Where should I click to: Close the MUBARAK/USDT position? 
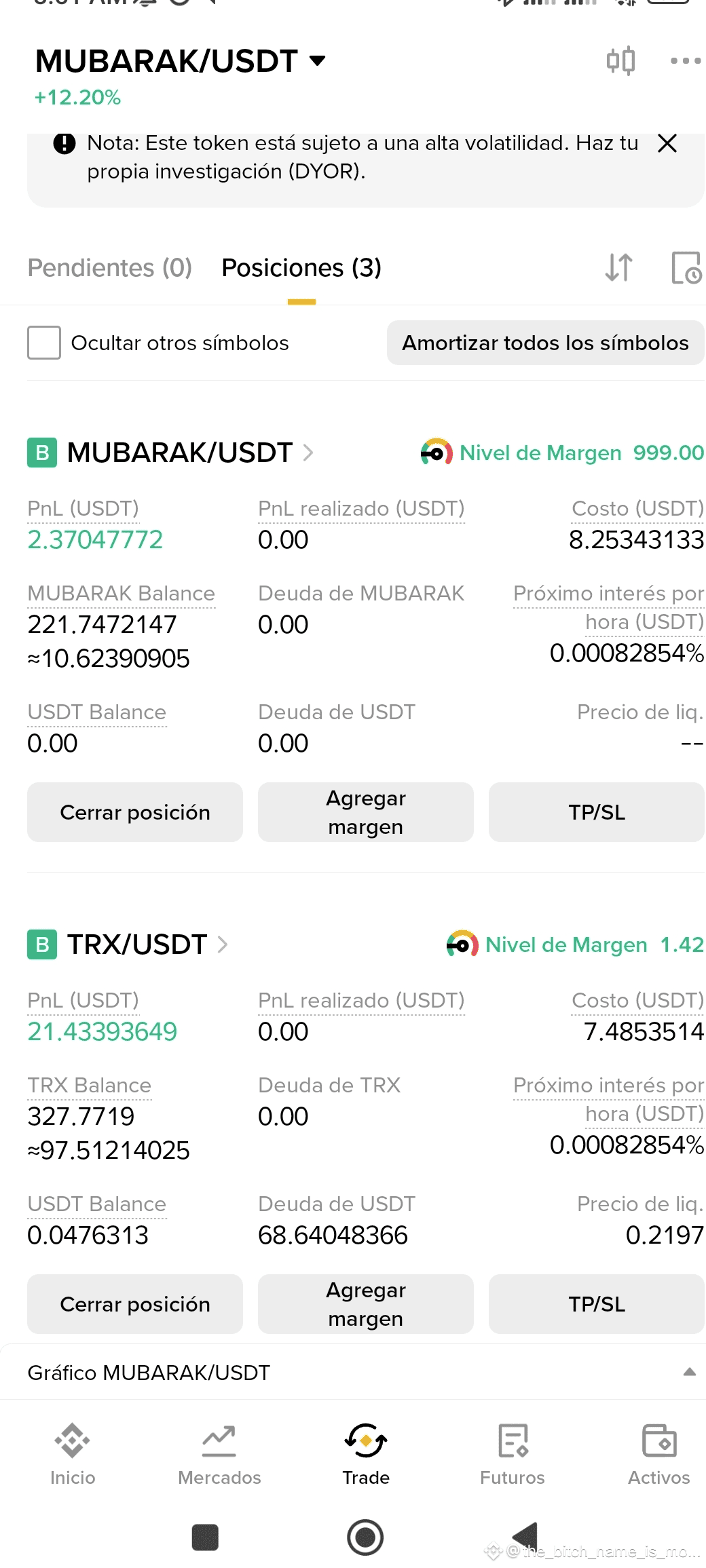(x=135, y=812)
